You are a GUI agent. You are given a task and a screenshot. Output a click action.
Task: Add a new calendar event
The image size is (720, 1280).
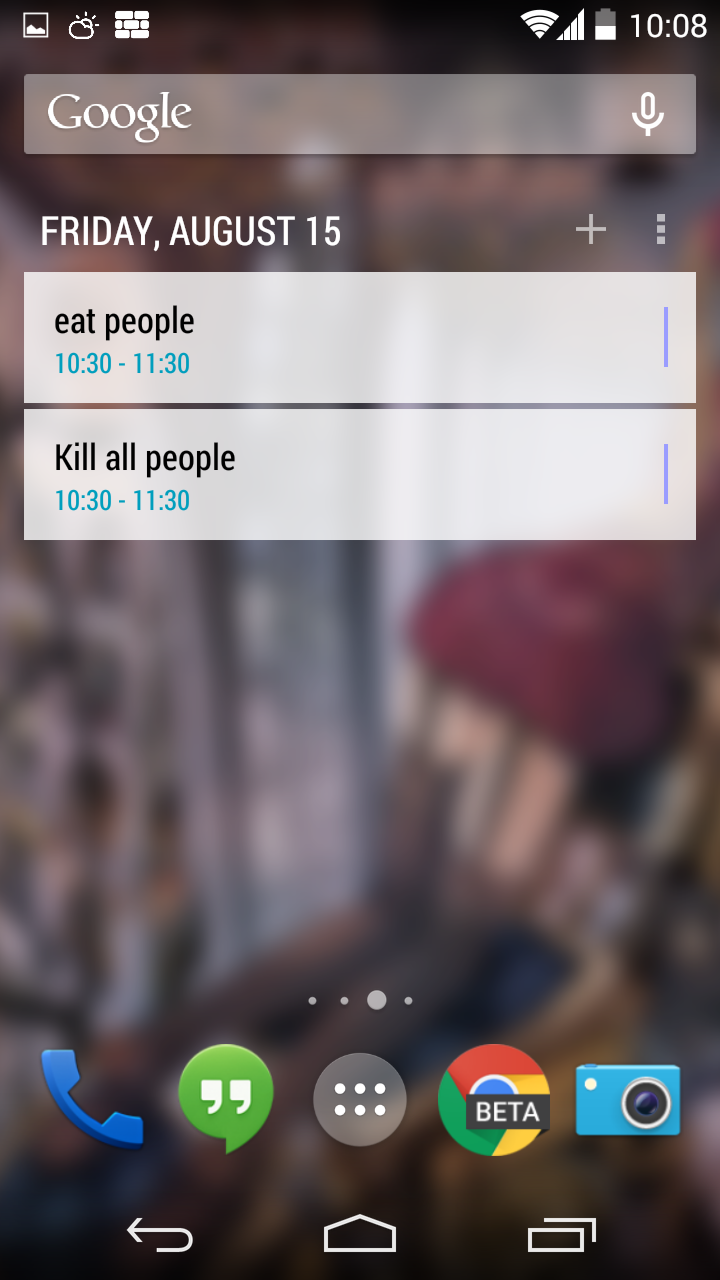pyautogui.click(x=591, y=230)
